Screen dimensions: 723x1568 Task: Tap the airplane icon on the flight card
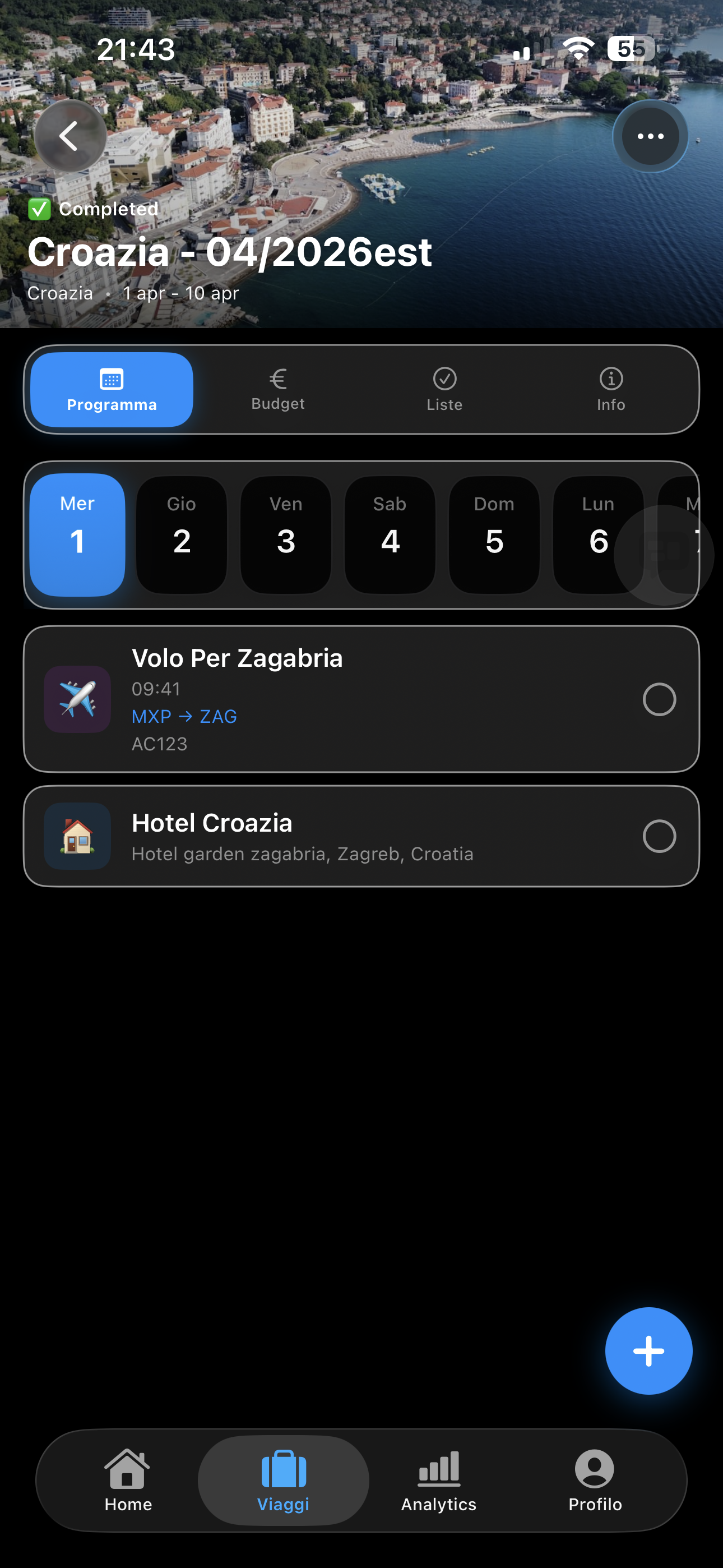click(77, 699)
